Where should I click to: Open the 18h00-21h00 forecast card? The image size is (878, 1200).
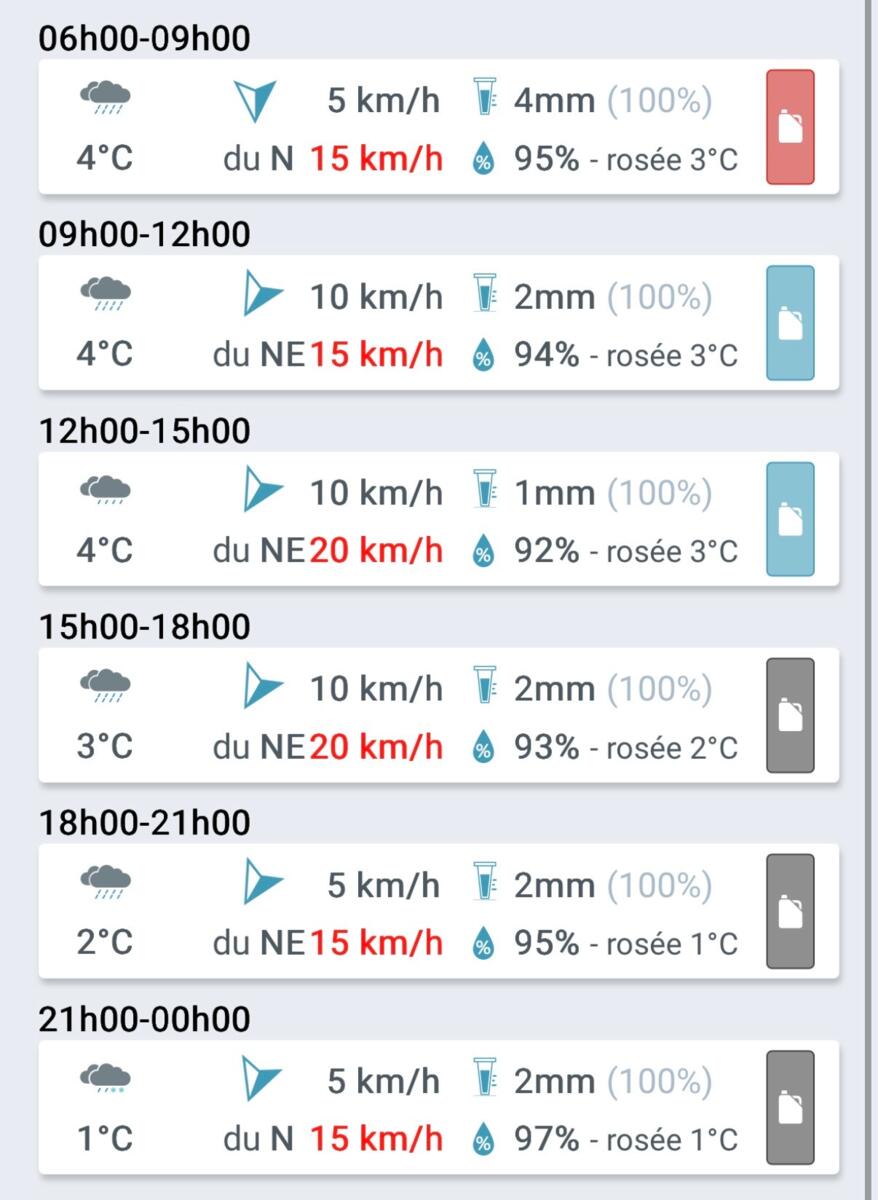click(x=400, y=911)
